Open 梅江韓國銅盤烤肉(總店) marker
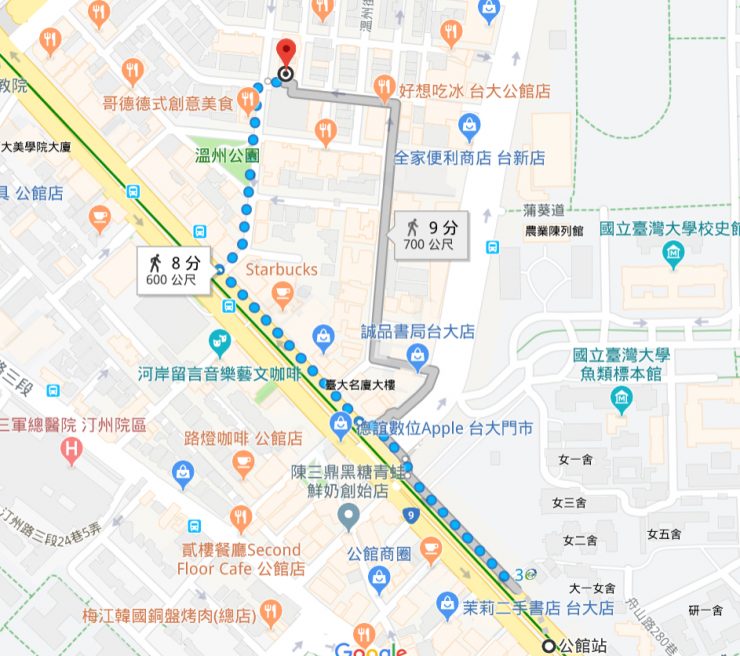Image resolution: width=740 pixels, height=656 pixels. click(269, 610)
